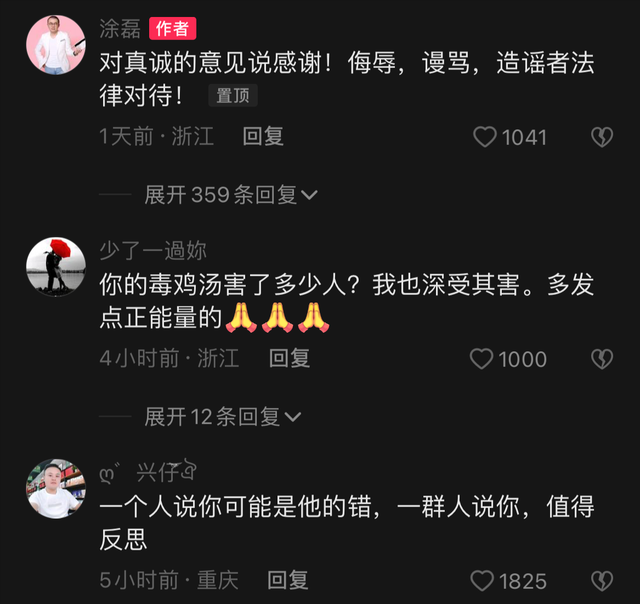The image size is (640, 604).
Task: Like 兴仔's comment
Action: click(483, 580)
